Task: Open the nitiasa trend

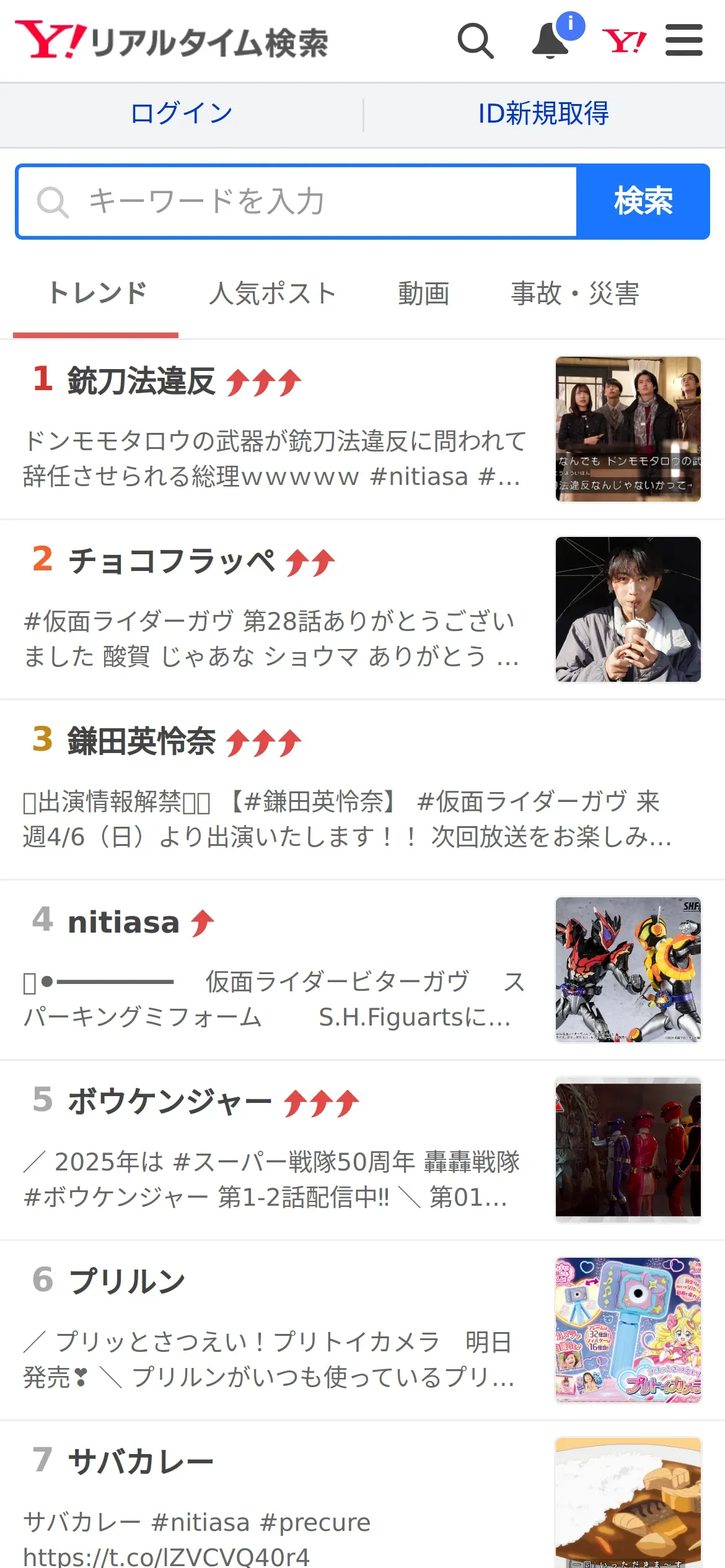Action: (x=123, y=922)
